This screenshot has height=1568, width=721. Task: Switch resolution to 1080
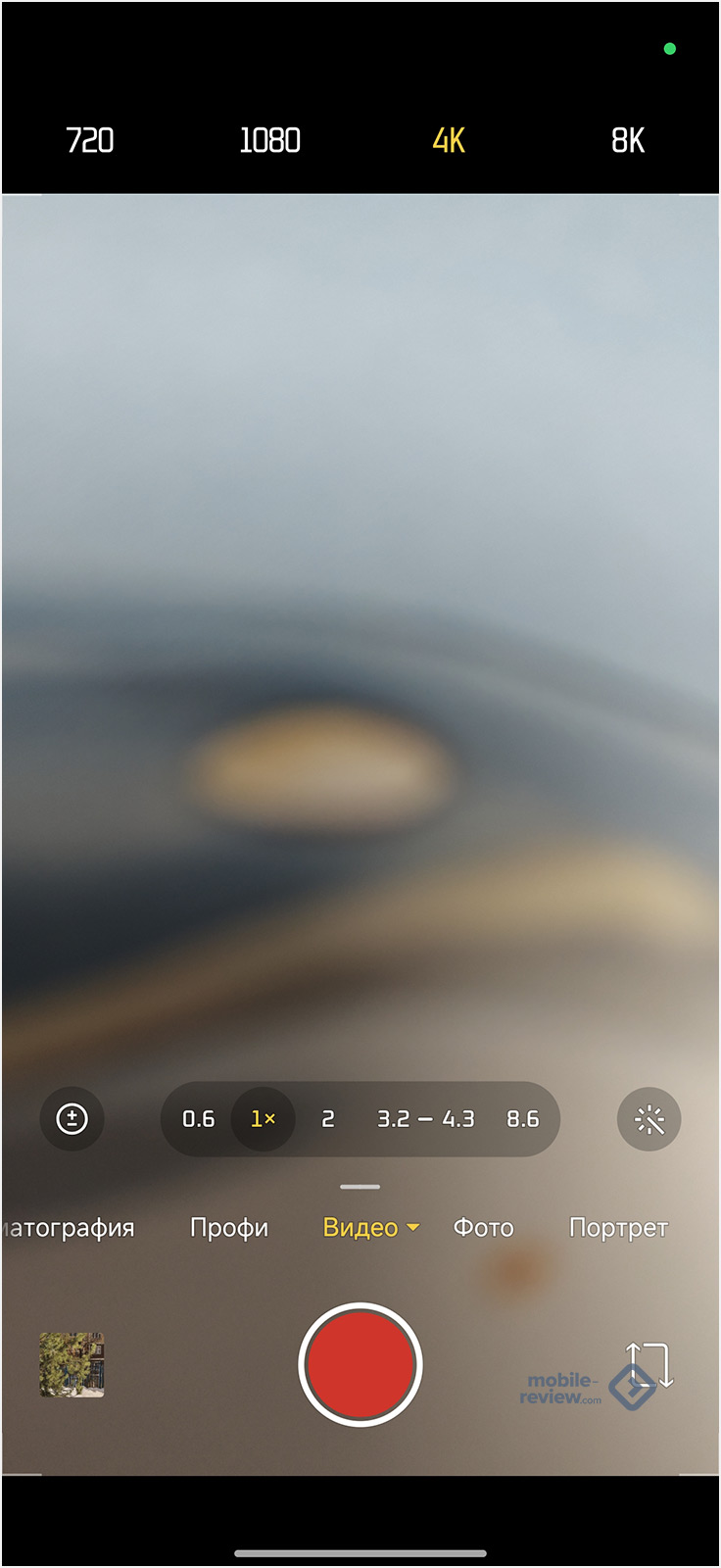point(269,141)
